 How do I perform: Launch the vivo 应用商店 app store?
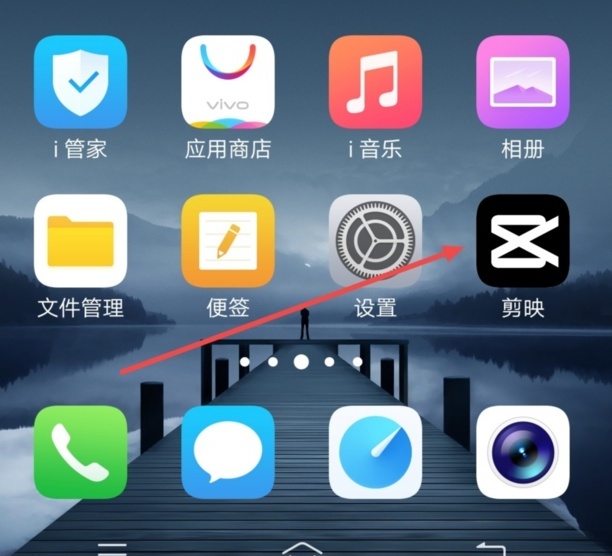tap(228, 82)
